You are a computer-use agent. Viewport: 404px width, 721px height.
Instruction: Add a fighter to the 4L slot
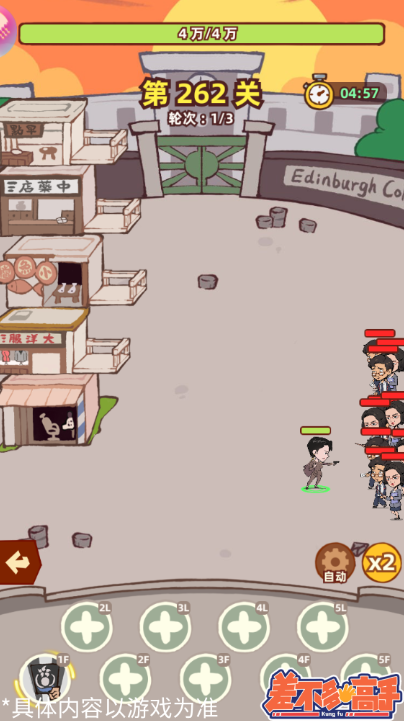click(x=244, y=627)
